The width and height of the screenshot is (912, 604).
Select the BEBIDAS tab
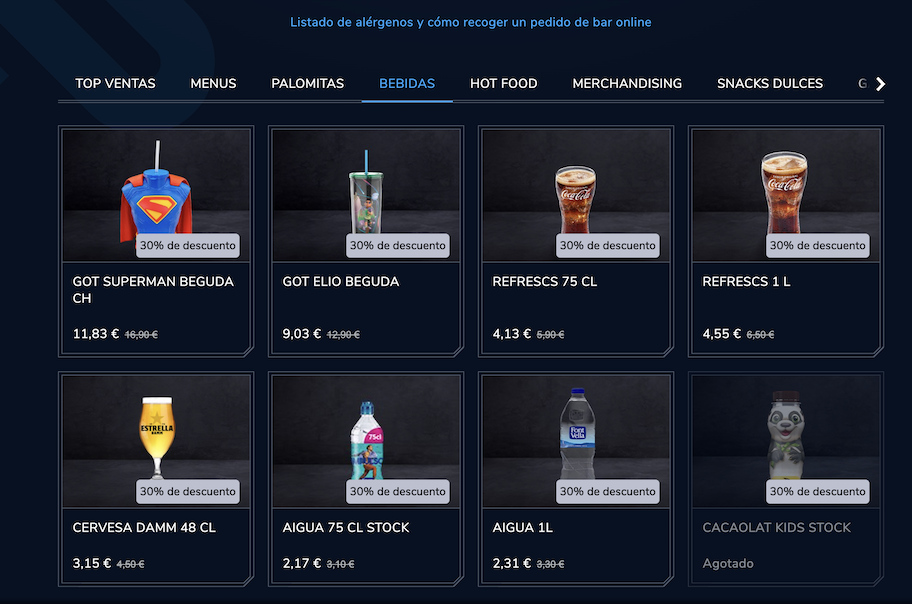[407, 83]
